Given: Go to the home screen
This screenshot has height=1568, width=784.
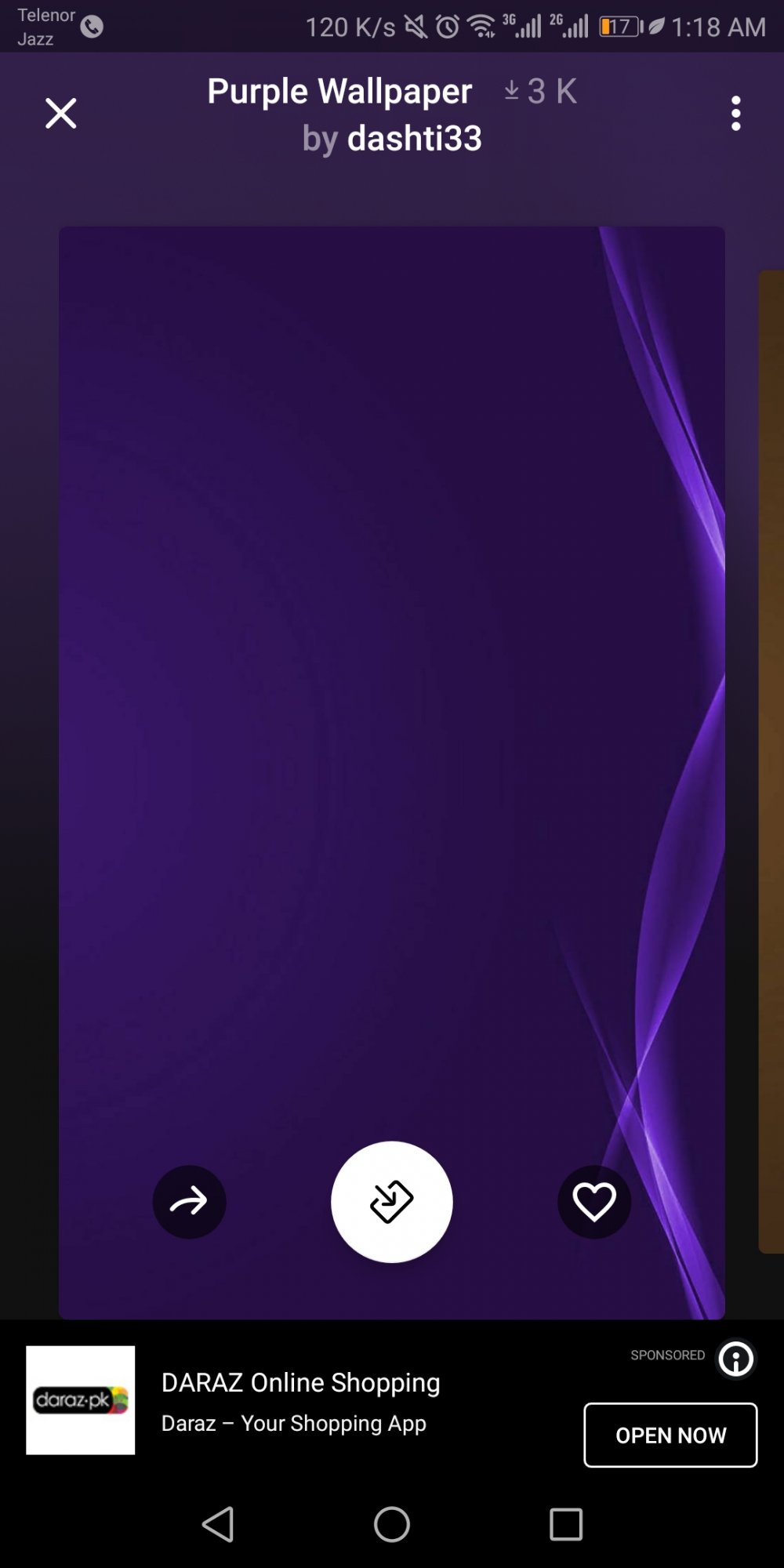Looking at the screenshot, I should click(x=392, y=1525).
